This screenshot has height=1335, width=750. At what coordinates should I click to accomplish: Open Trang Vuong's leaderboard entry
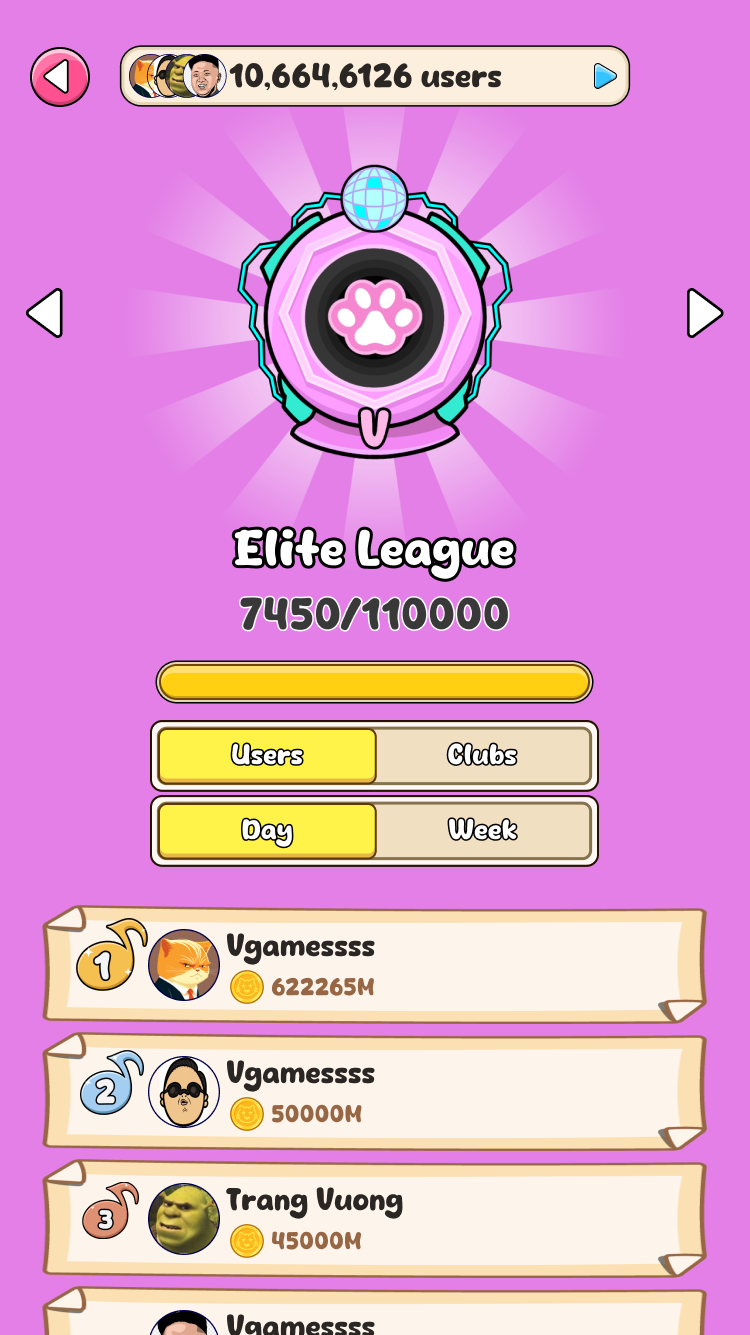point(375,1218)
